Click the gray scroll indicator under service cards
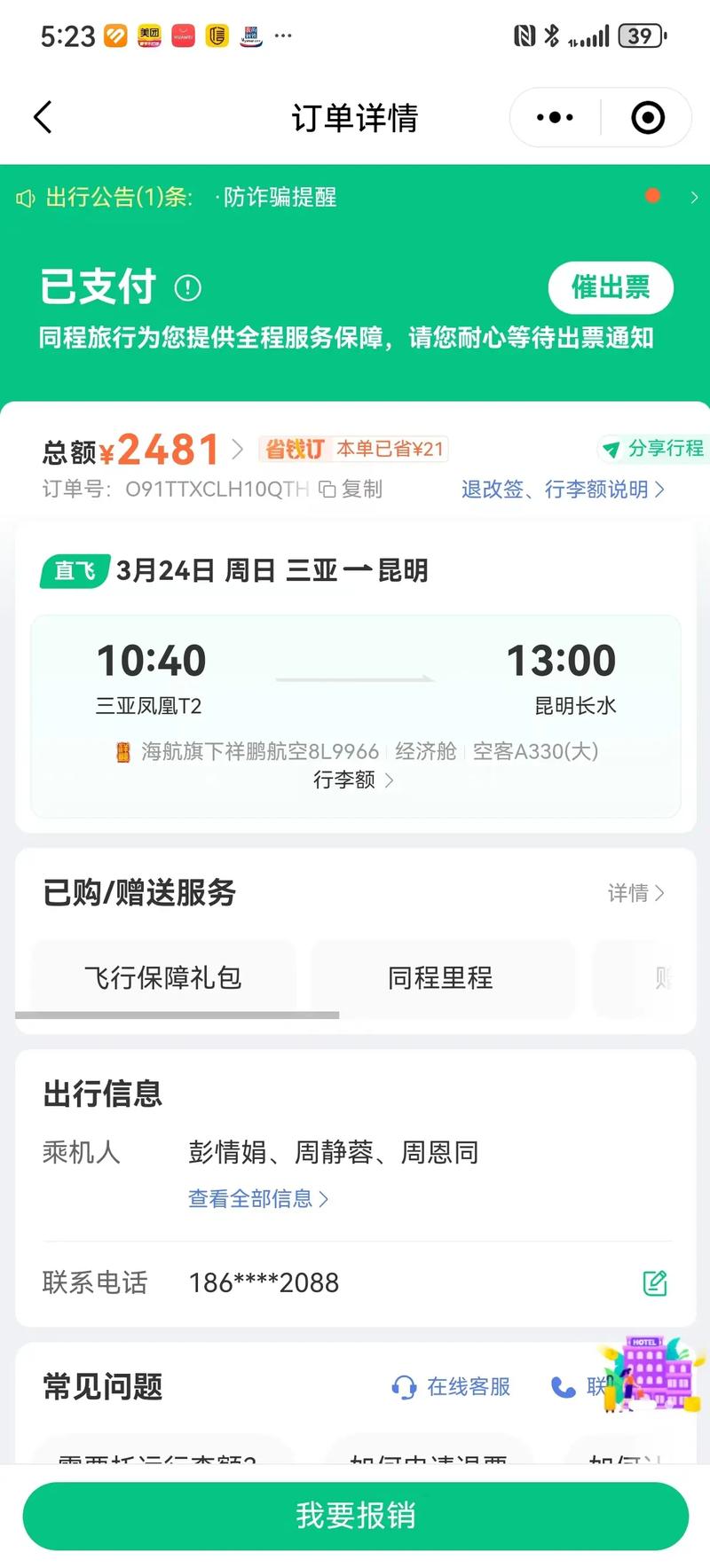This screenshot has width=710, height=1568. 177,1014
